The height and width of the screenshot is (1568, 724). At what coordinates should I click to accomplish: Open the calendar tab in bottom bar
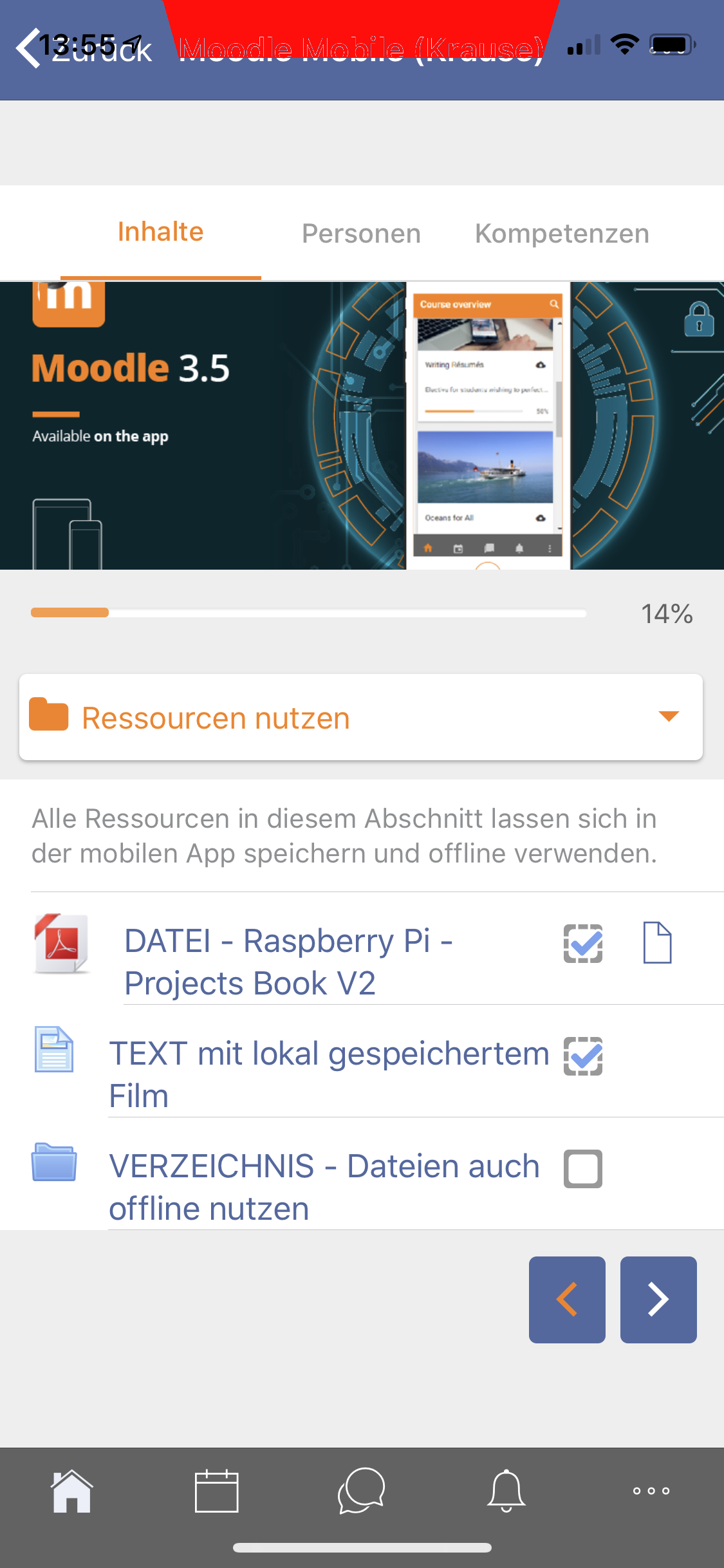pyautogui.click(x=217, y=1491)
